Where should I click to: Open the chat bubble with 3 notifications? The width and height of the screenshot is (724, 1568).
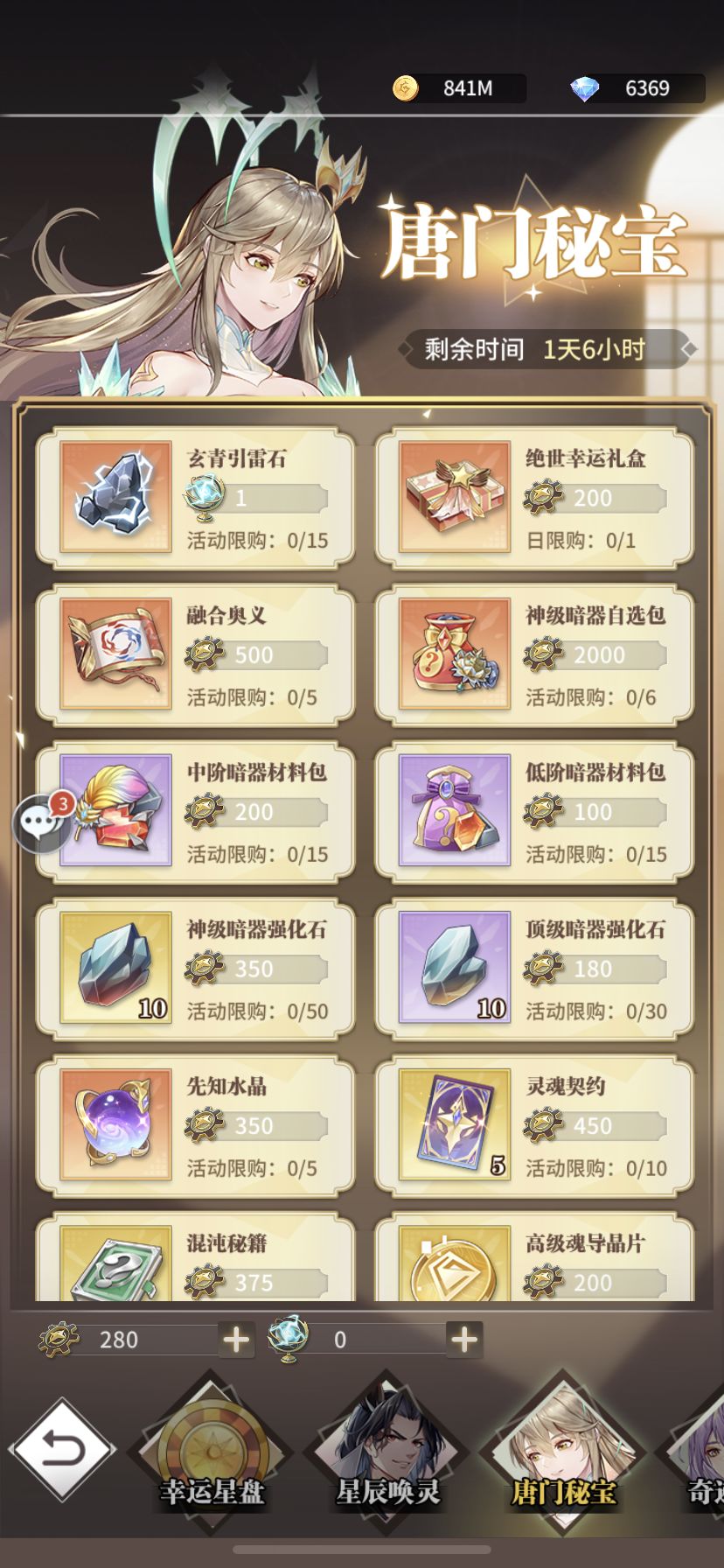pyautogui.click(x=42, y=822)
